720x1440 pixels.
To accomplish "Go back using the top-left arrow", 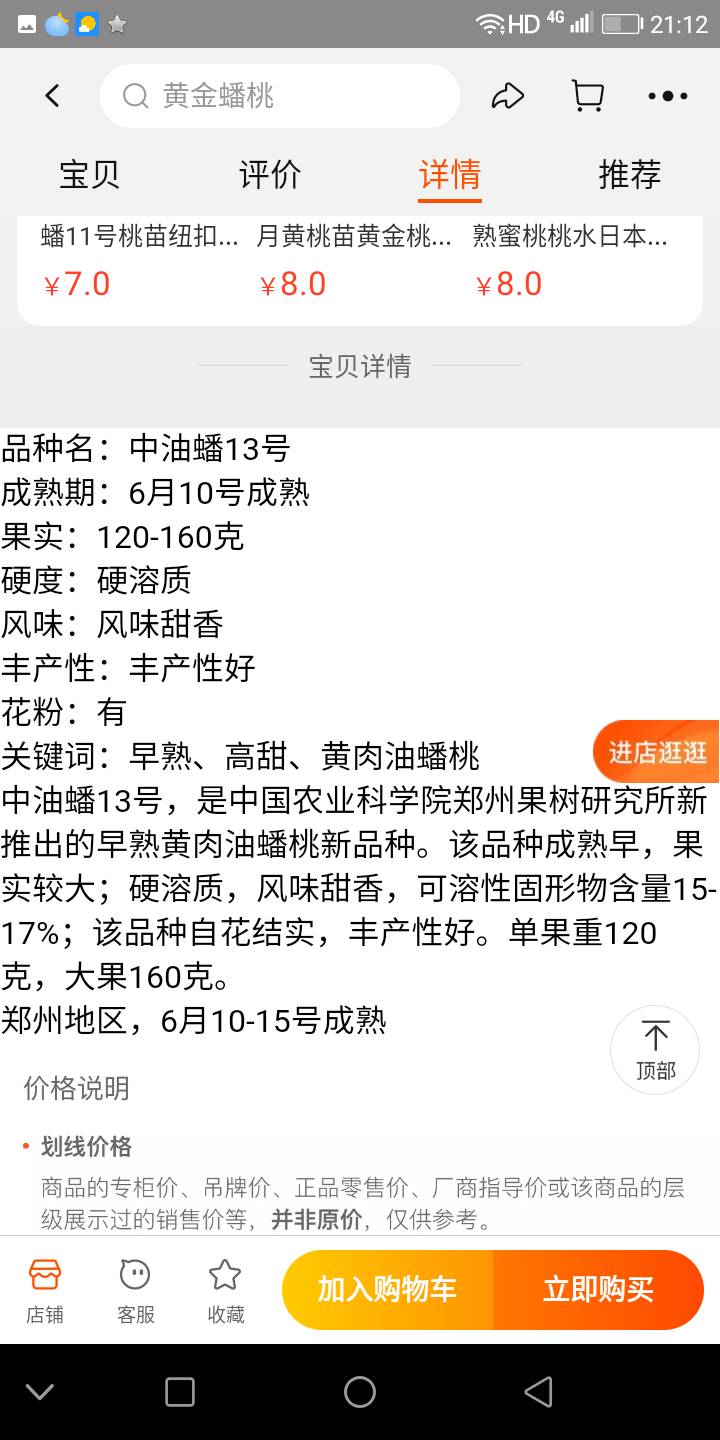I will click(53, 96).
